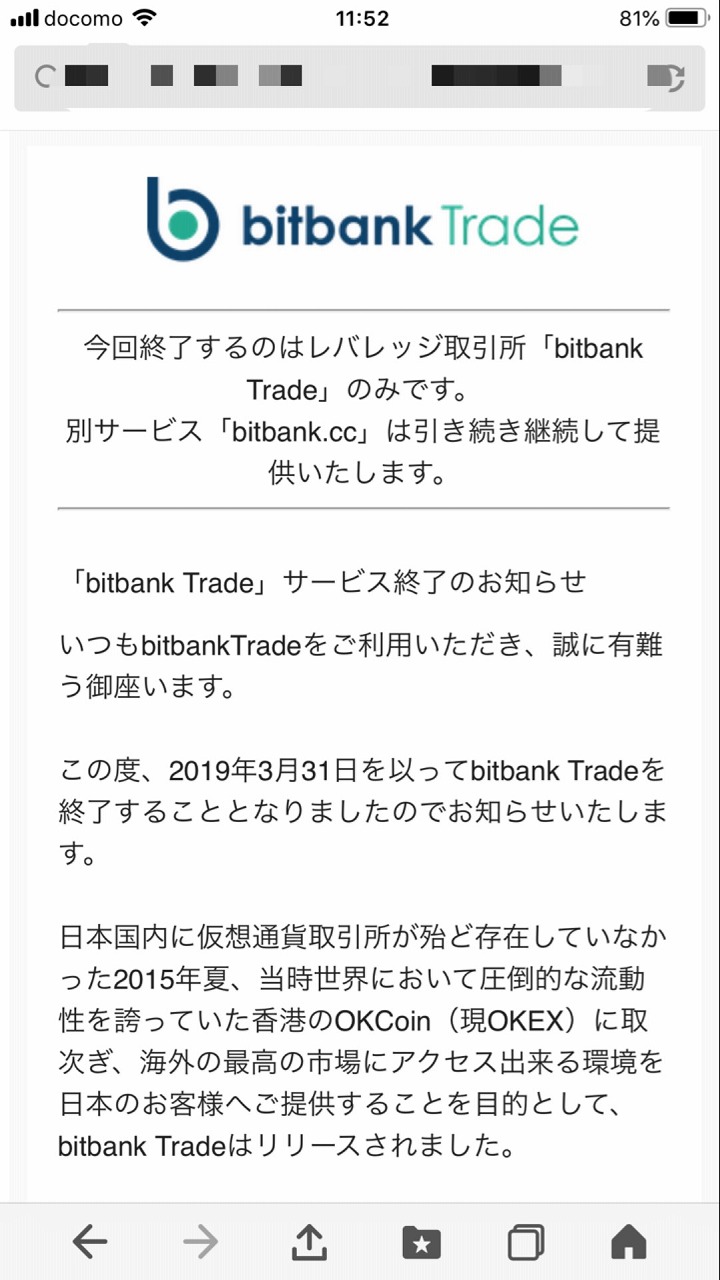Show all open browser tabs
Image resolution: width=720 pixels, height=1280 pixels.
click(x=526, y=1242)
